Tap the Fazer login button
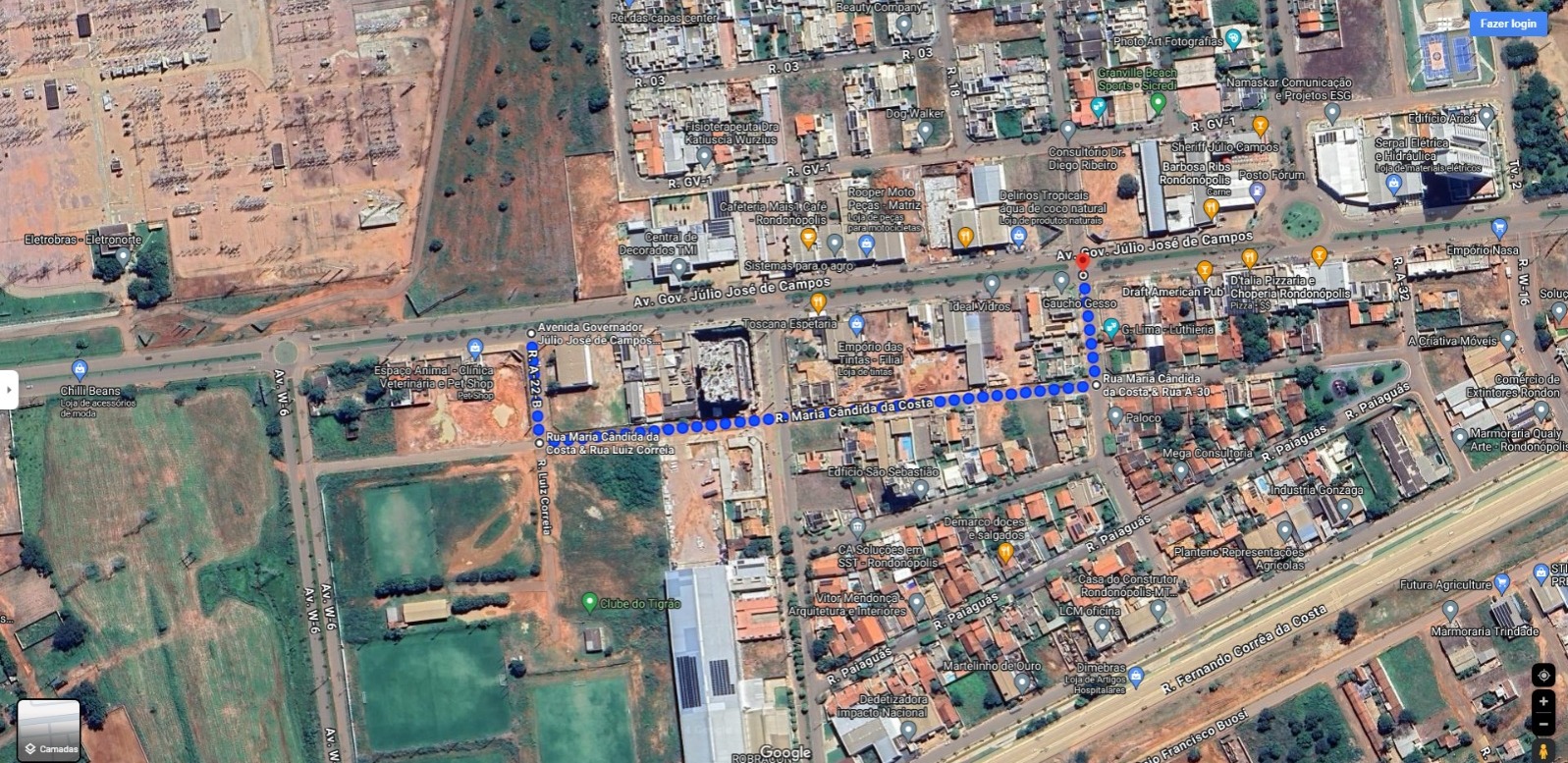1568x763 pixels. pos(1507,24)
